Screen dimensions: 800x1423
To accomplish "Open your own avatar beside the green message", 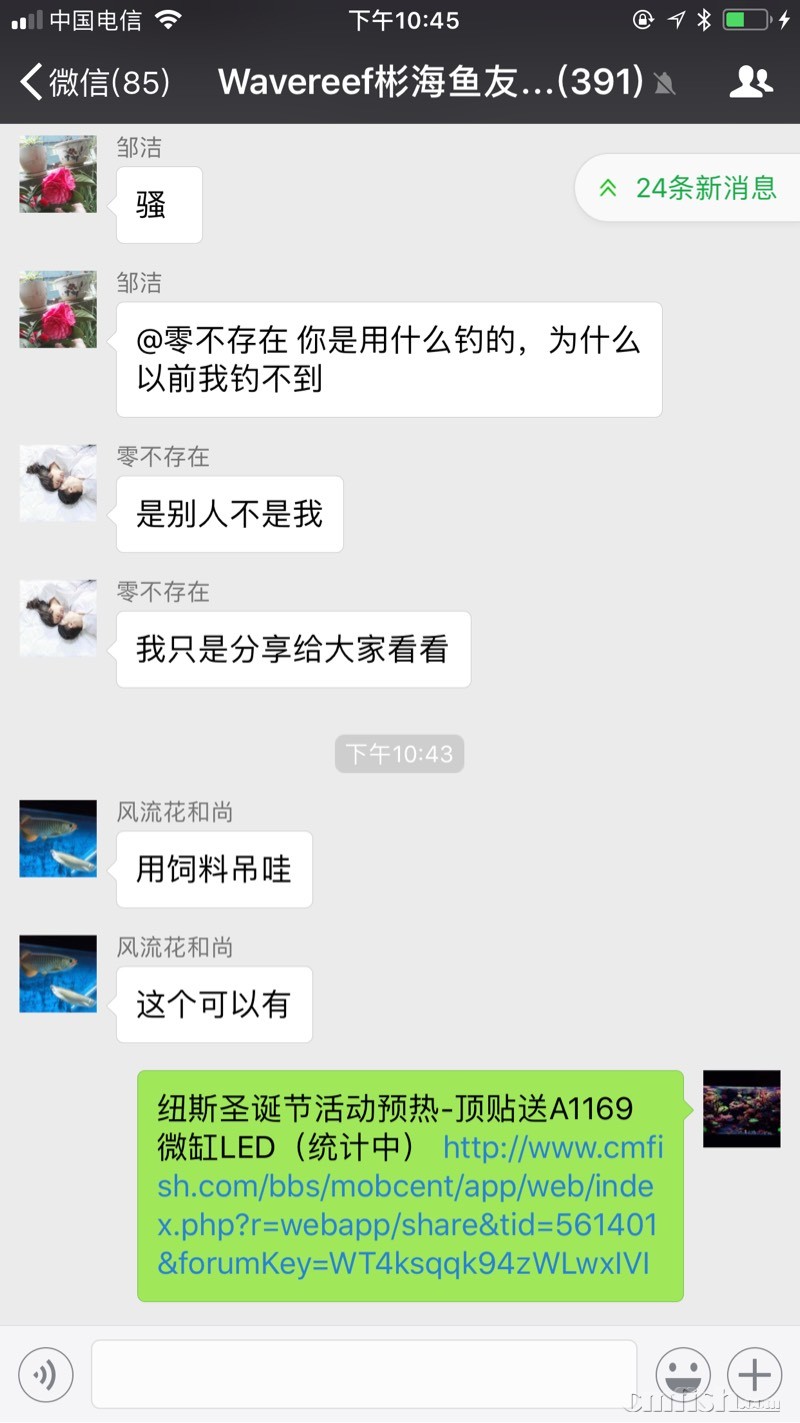I will click(x=741, y=1108).
